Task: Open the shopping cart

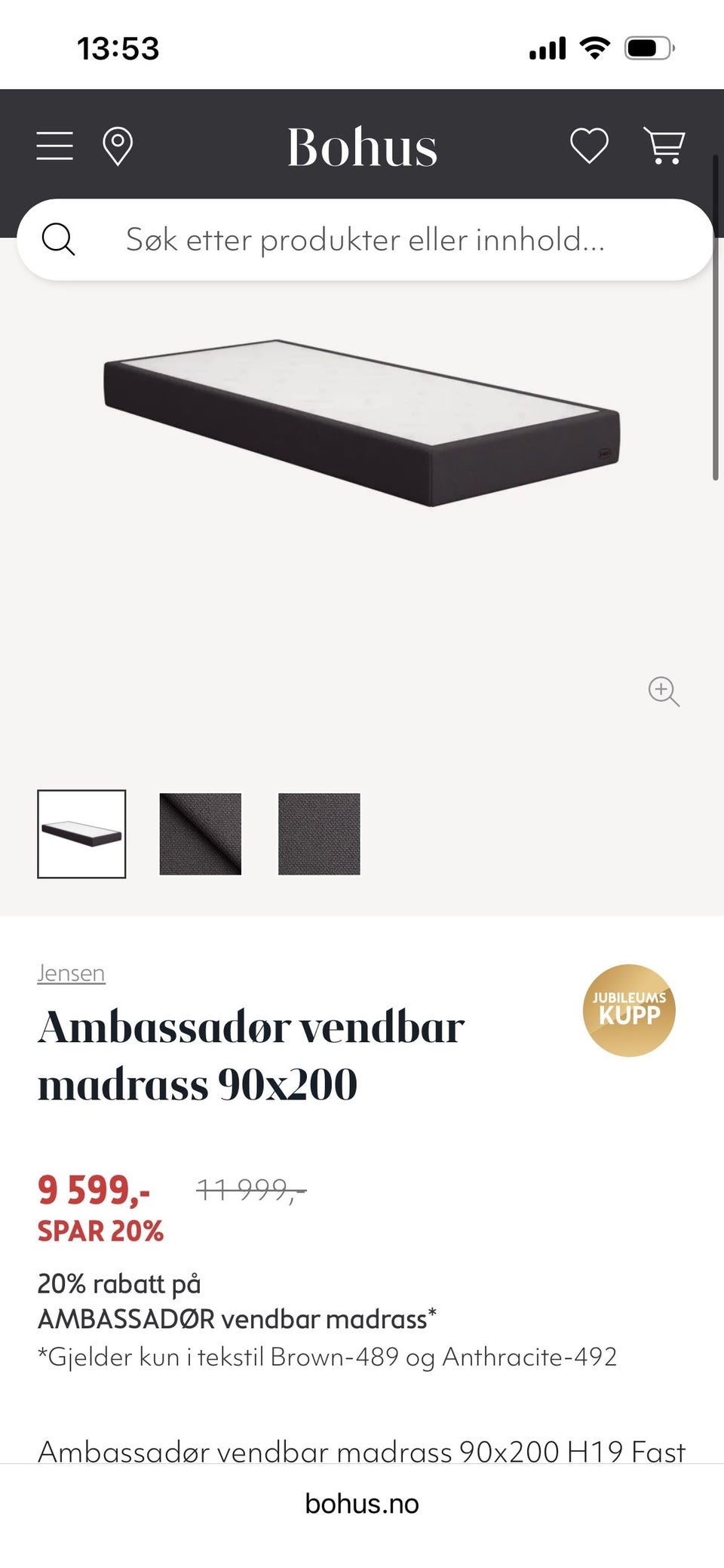Action: coord(664,146)
